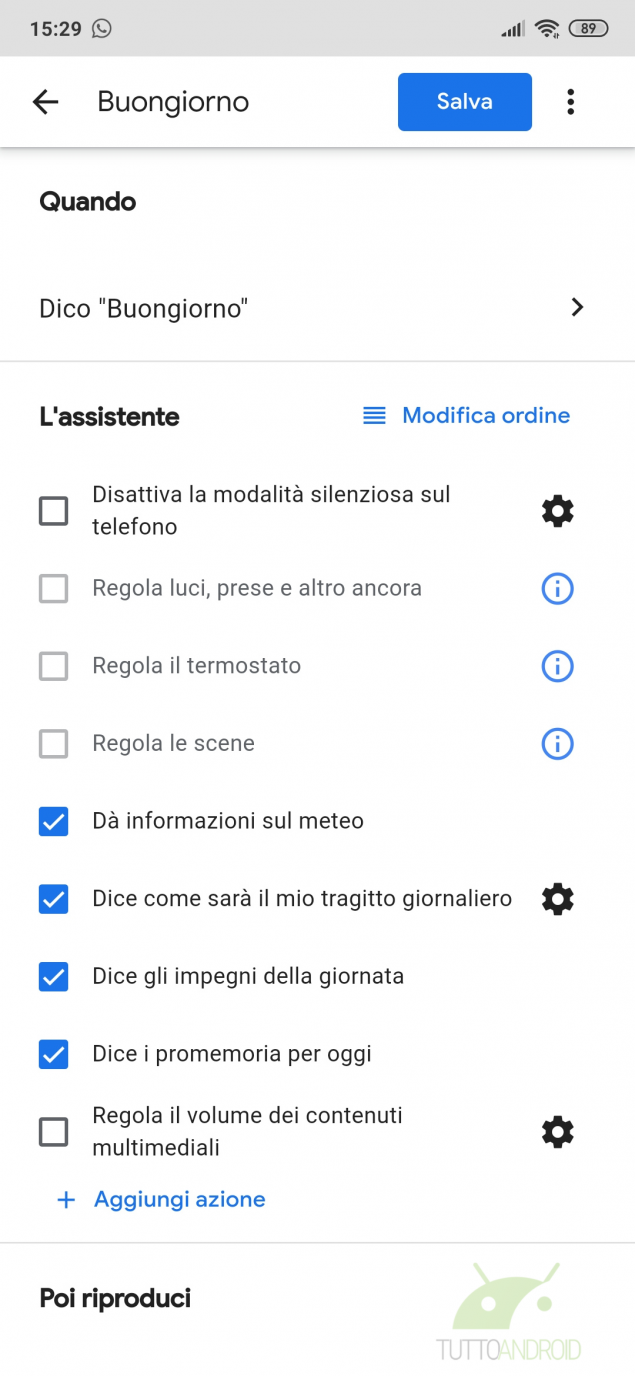Open the three-dot overflow menu
This screenshot has width=635, height=1376.
tap(570, 101)
